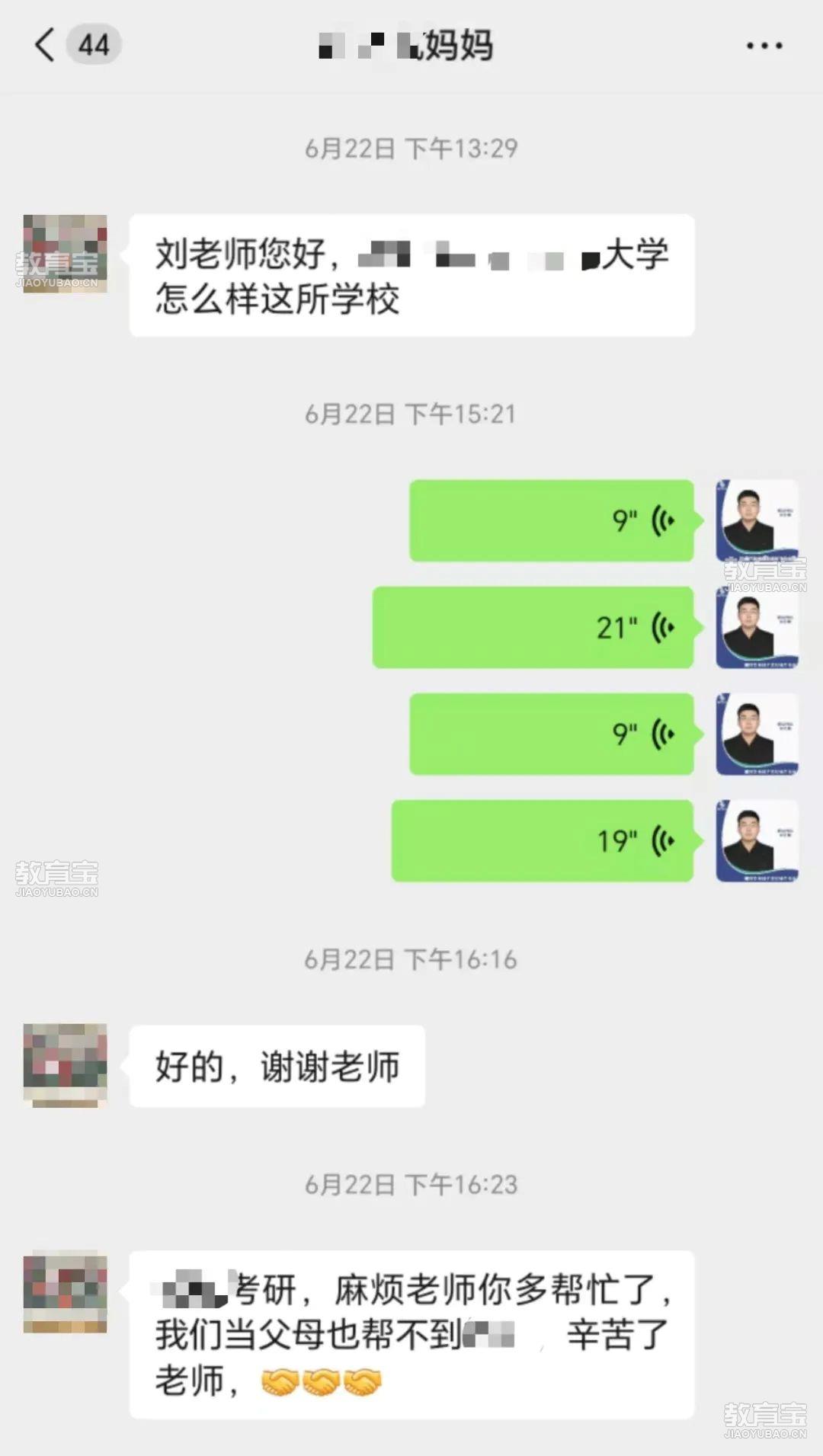Open the chat info overflow menu
The height and width of the screenshot is (1456, 823).
[x=764, y=46]
